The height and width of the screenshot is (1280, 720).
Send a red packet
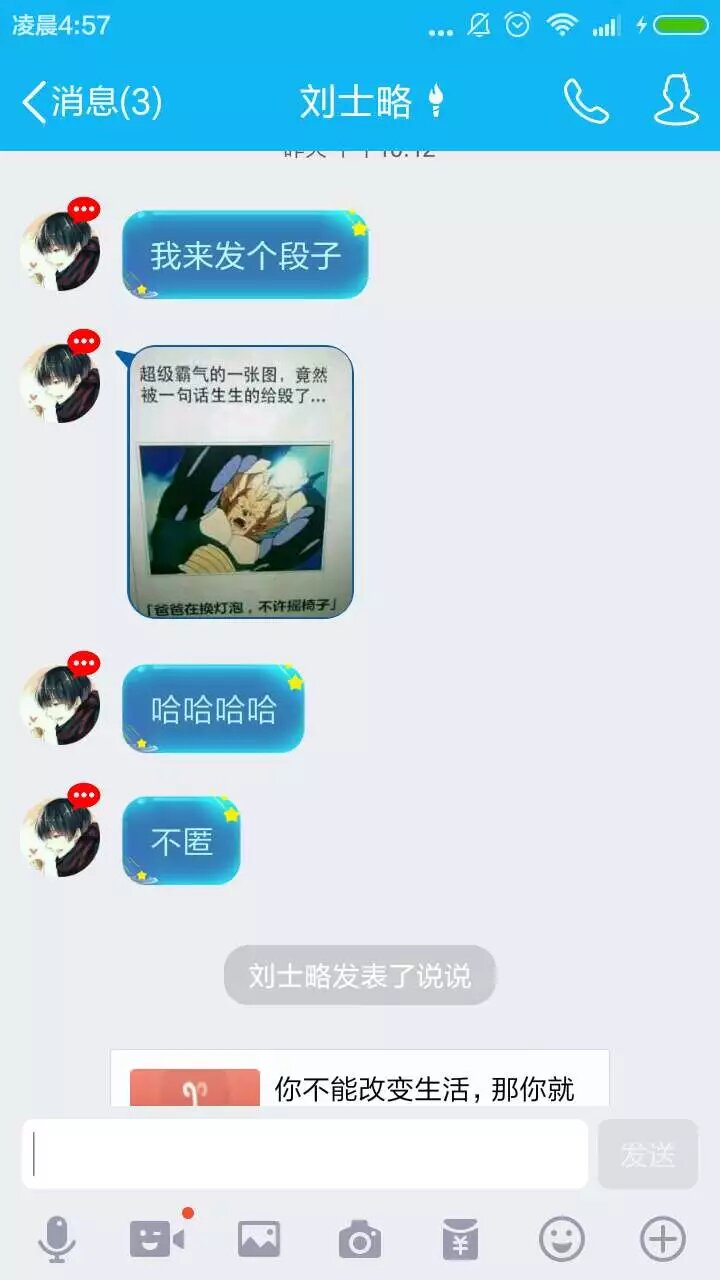(460, 1240)
